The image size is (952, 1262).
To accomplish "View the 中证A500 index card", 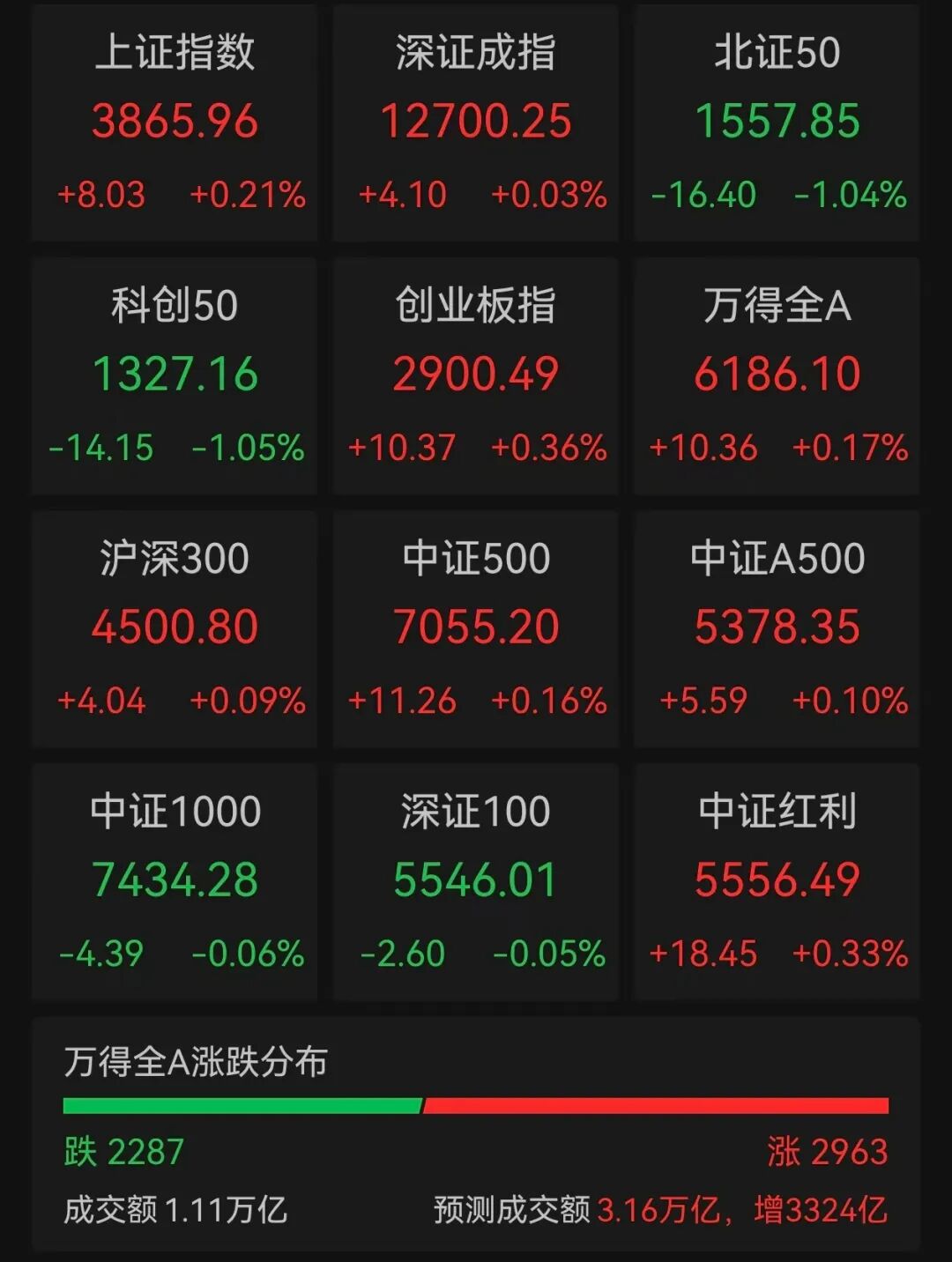I will 777,629.
